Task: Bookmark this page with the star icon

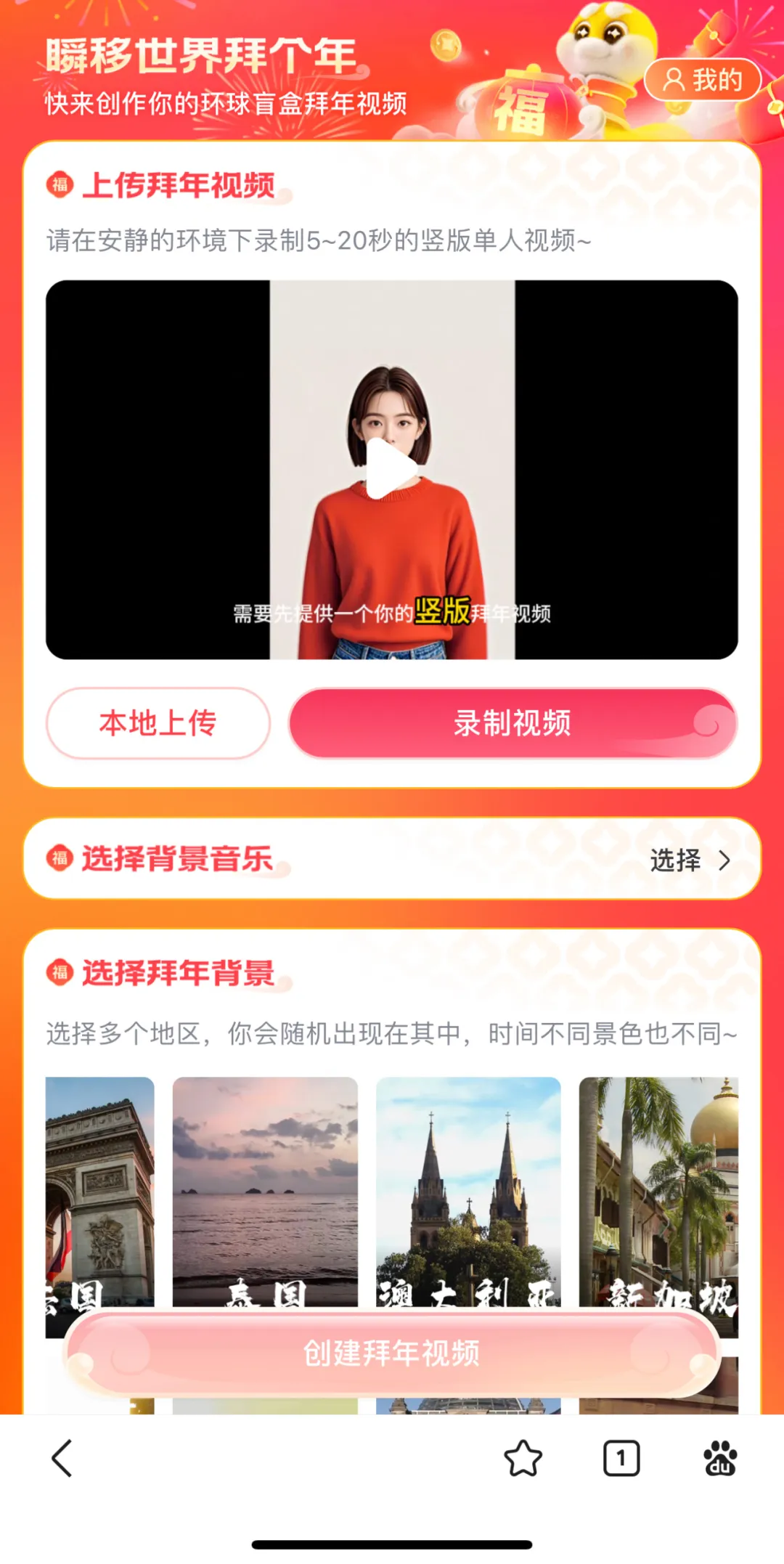Action: [523, 1458]
